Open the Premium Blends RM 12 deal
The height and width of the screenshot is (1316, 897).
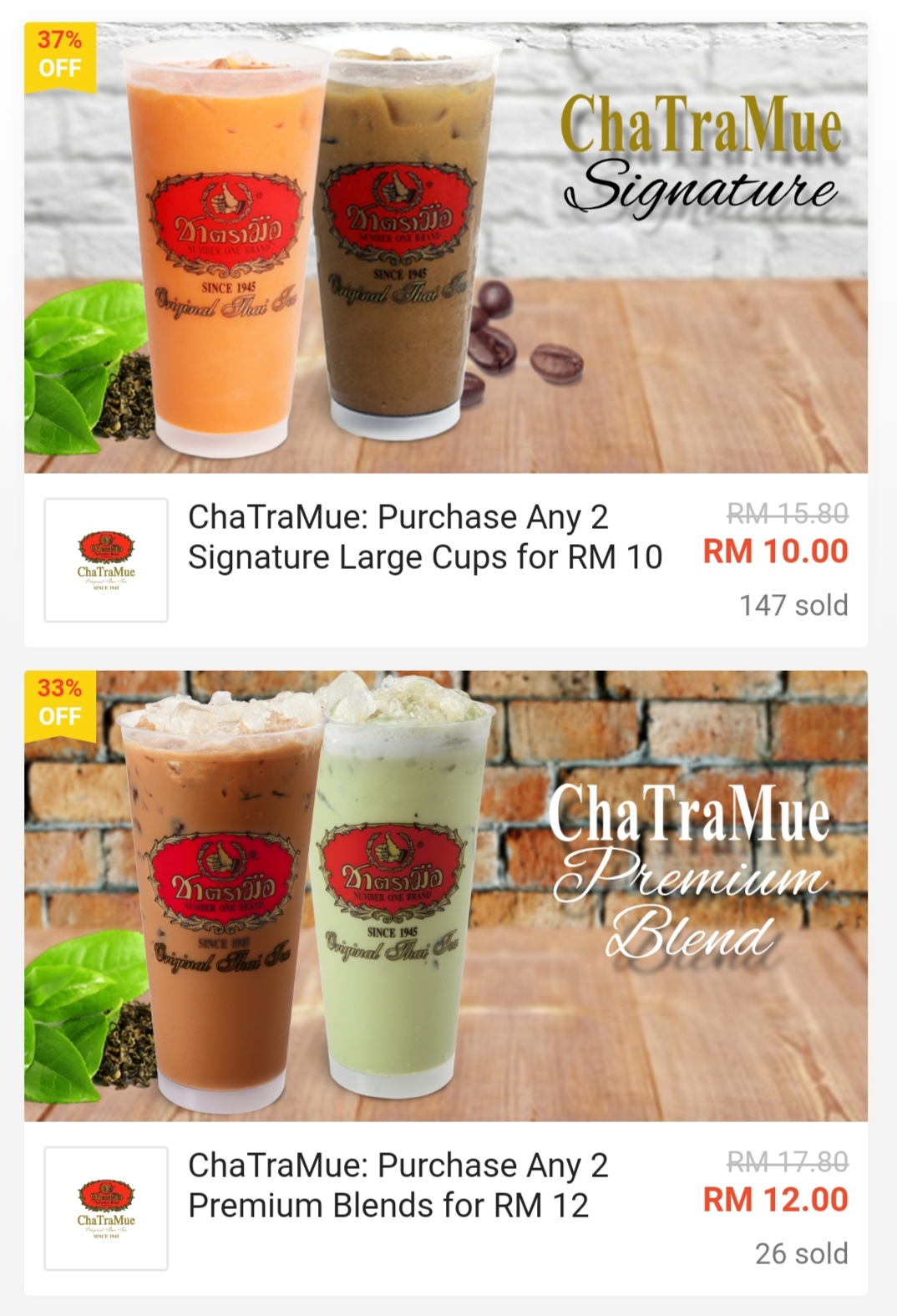click(398, 1186)
